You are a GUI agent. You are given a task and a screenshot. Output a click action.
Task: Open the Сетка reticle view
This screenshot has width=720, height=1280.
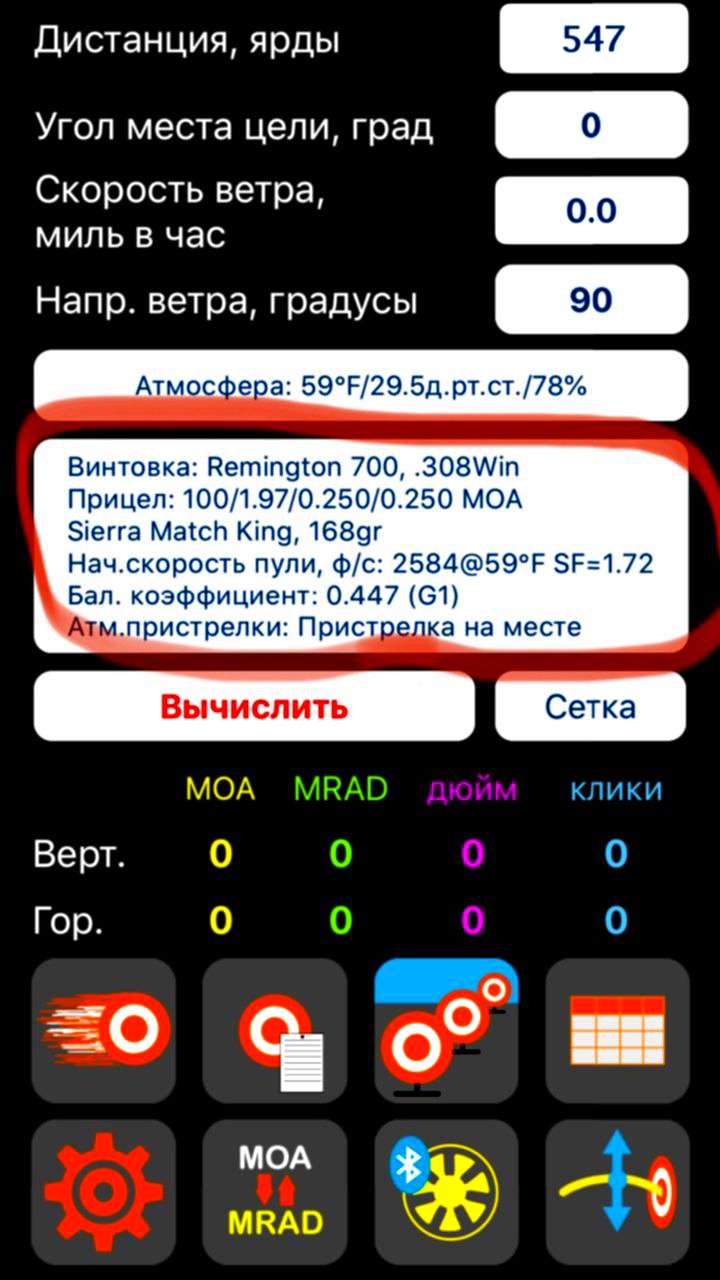tap(590, 707)
